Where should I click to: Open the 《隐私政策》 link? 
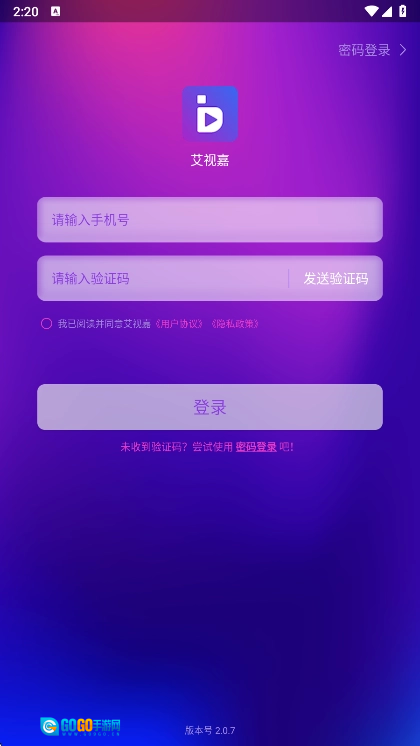click(235, 324)
